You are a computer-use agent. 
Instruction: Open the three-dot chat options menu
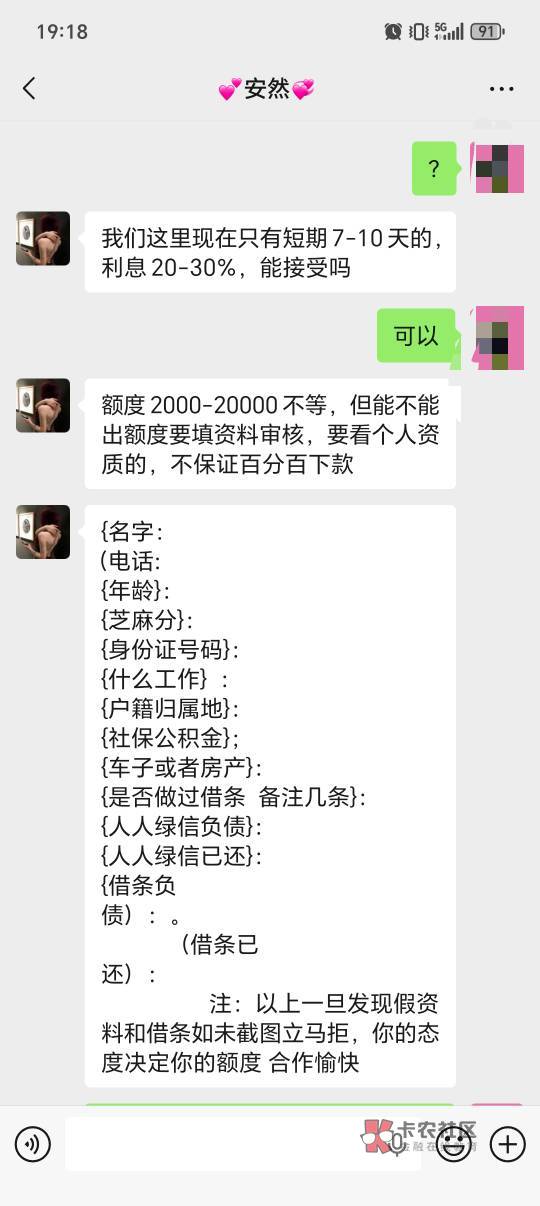coord(501,89)
